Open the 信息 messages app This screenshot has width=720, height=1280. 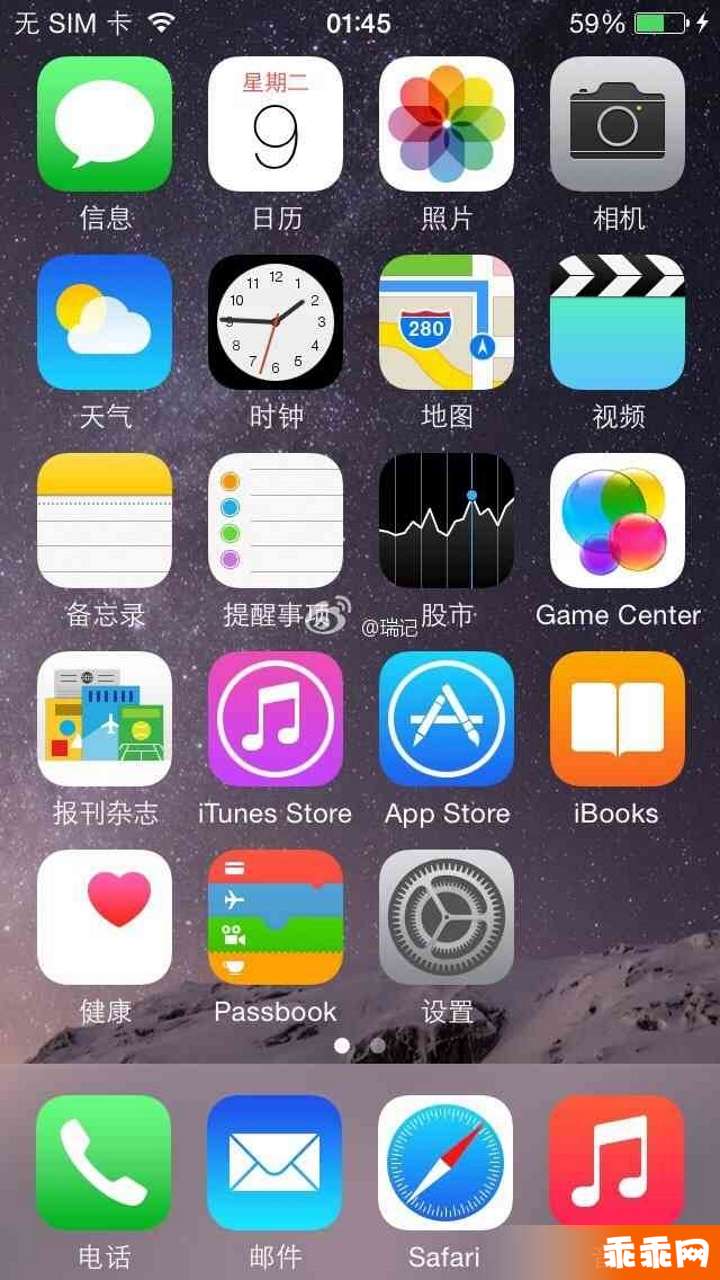point(105,124)
